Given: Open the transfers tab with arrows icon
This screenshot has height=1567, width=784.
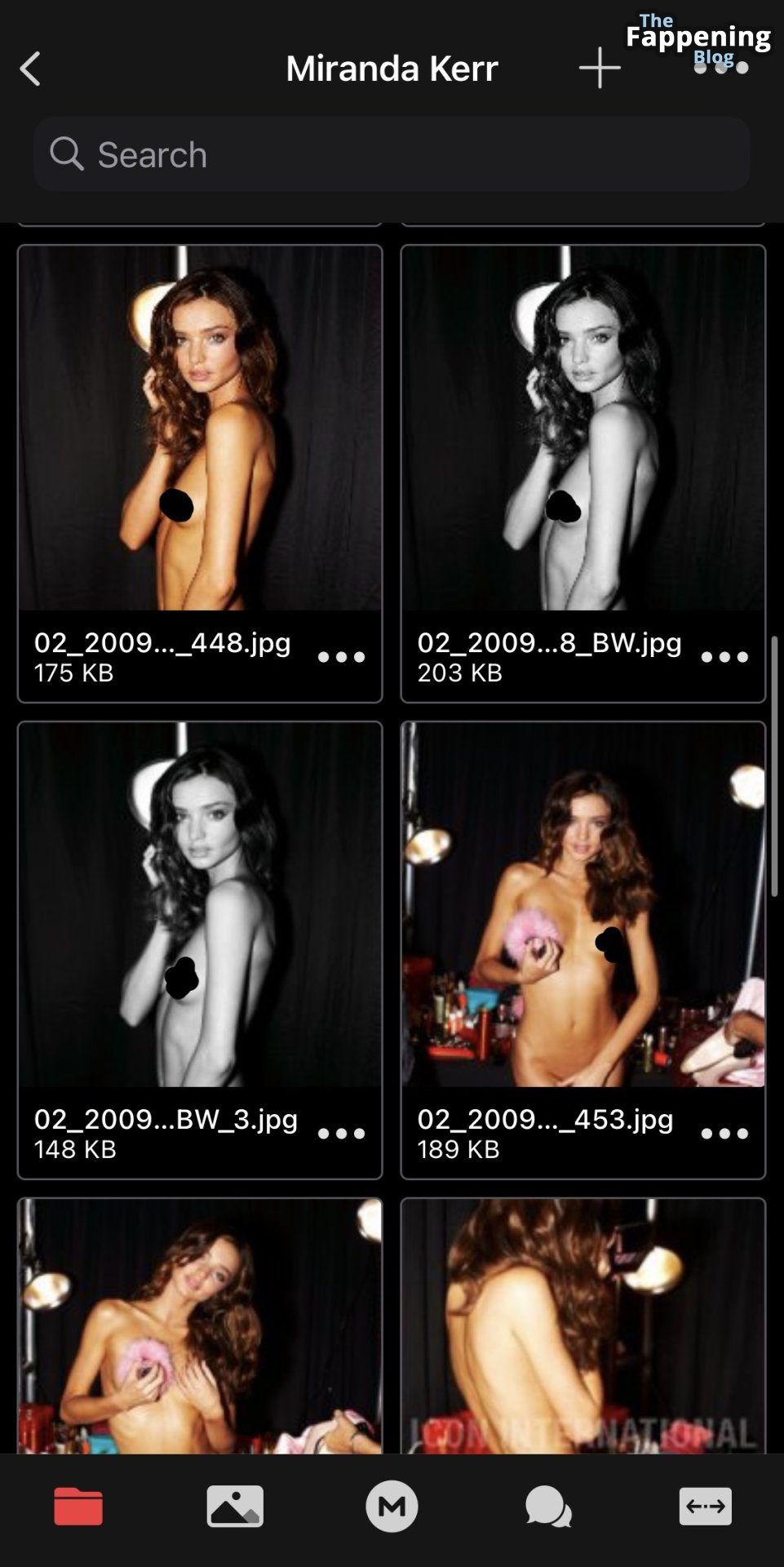Looking at the screenshot, I should coord(705,1507).
